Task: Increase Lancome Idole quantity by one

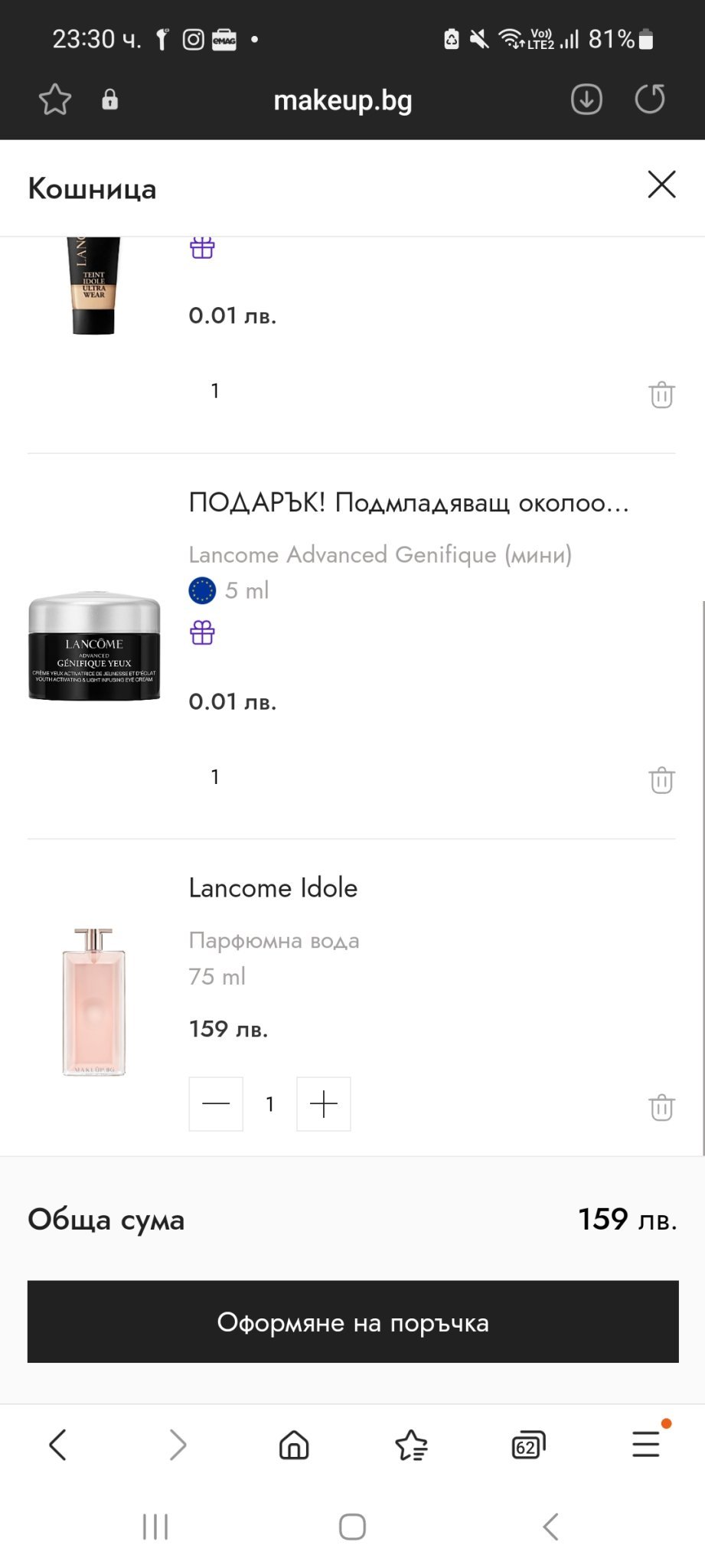Action: tap(324, 1104)
